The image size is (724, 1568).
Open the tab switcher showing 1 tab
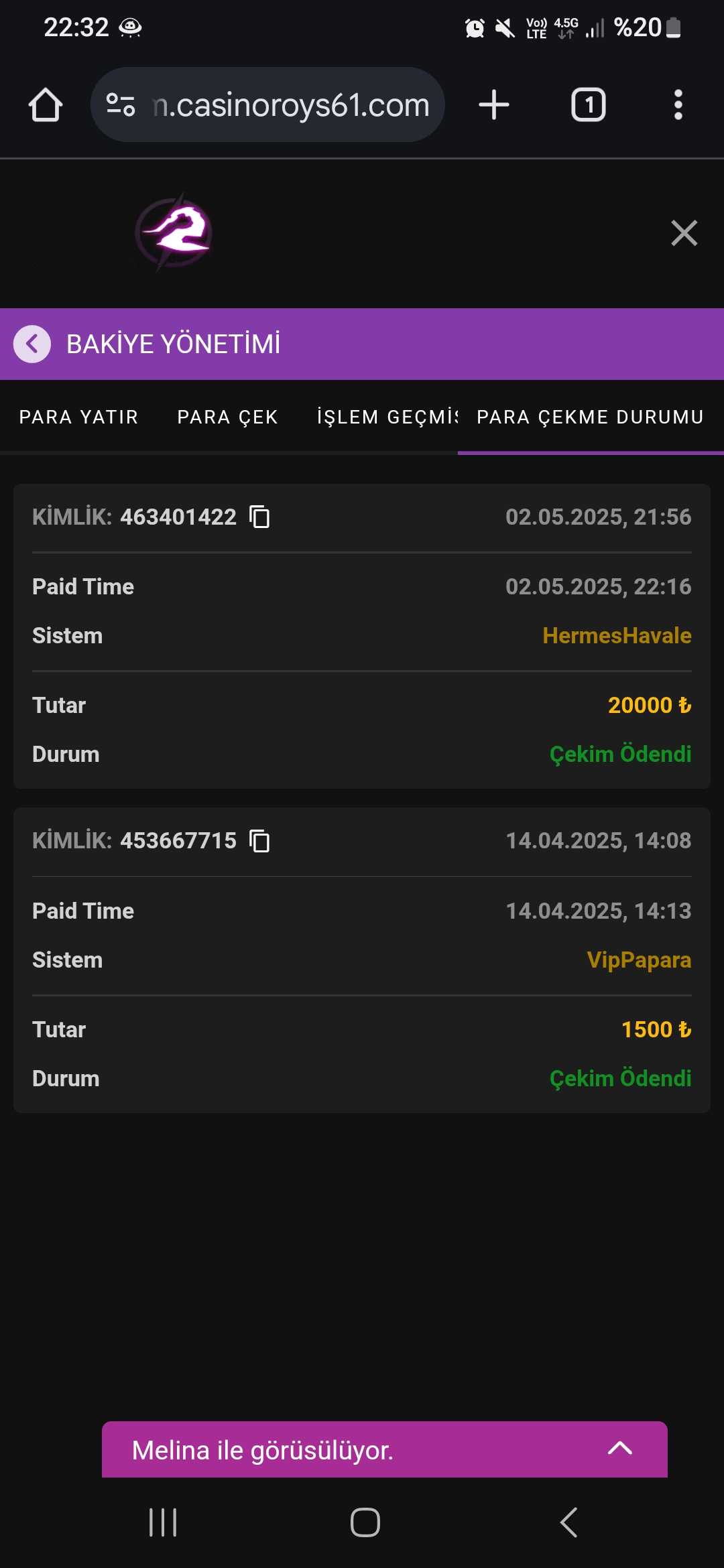[x=589, y=105]
